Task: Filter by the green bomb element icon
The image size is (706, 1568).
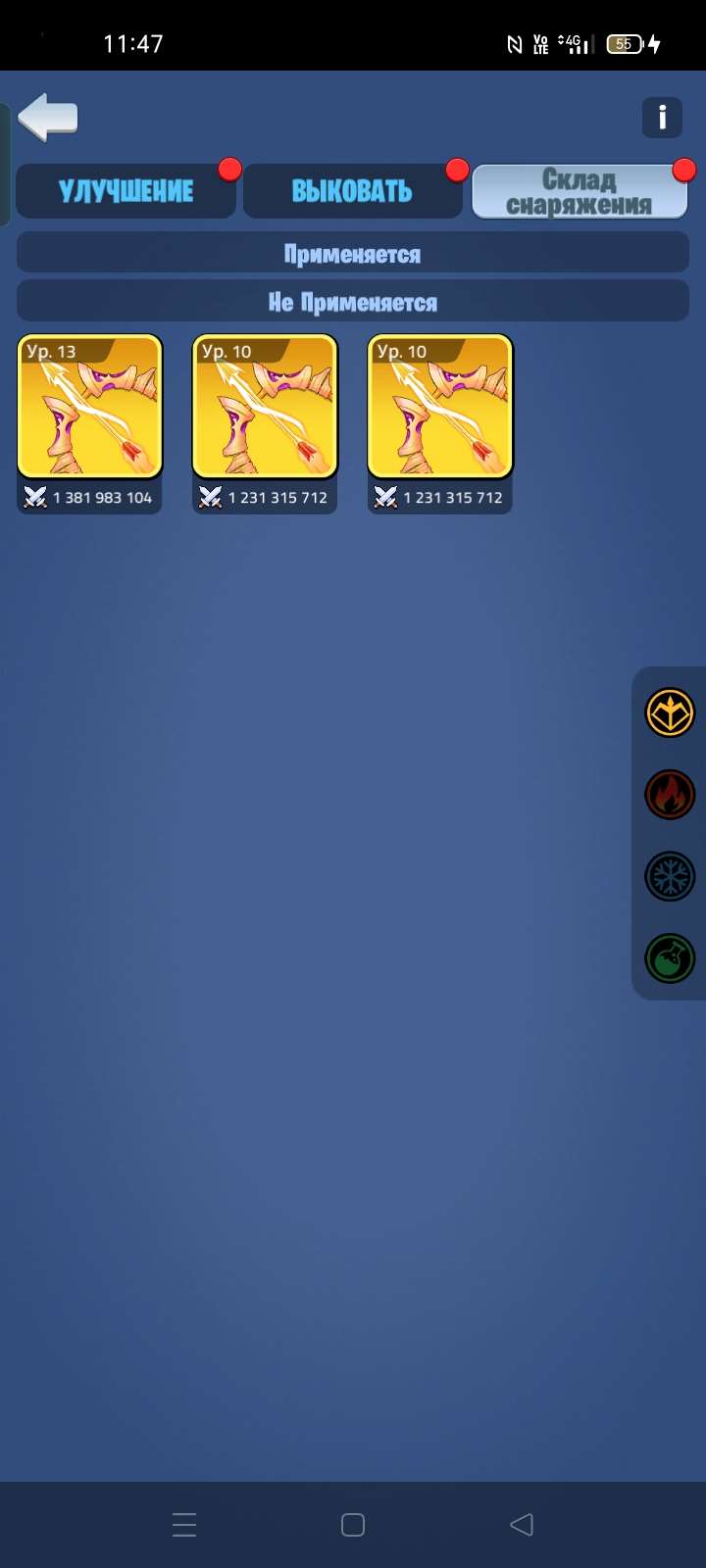Action: tap(670, 958)
